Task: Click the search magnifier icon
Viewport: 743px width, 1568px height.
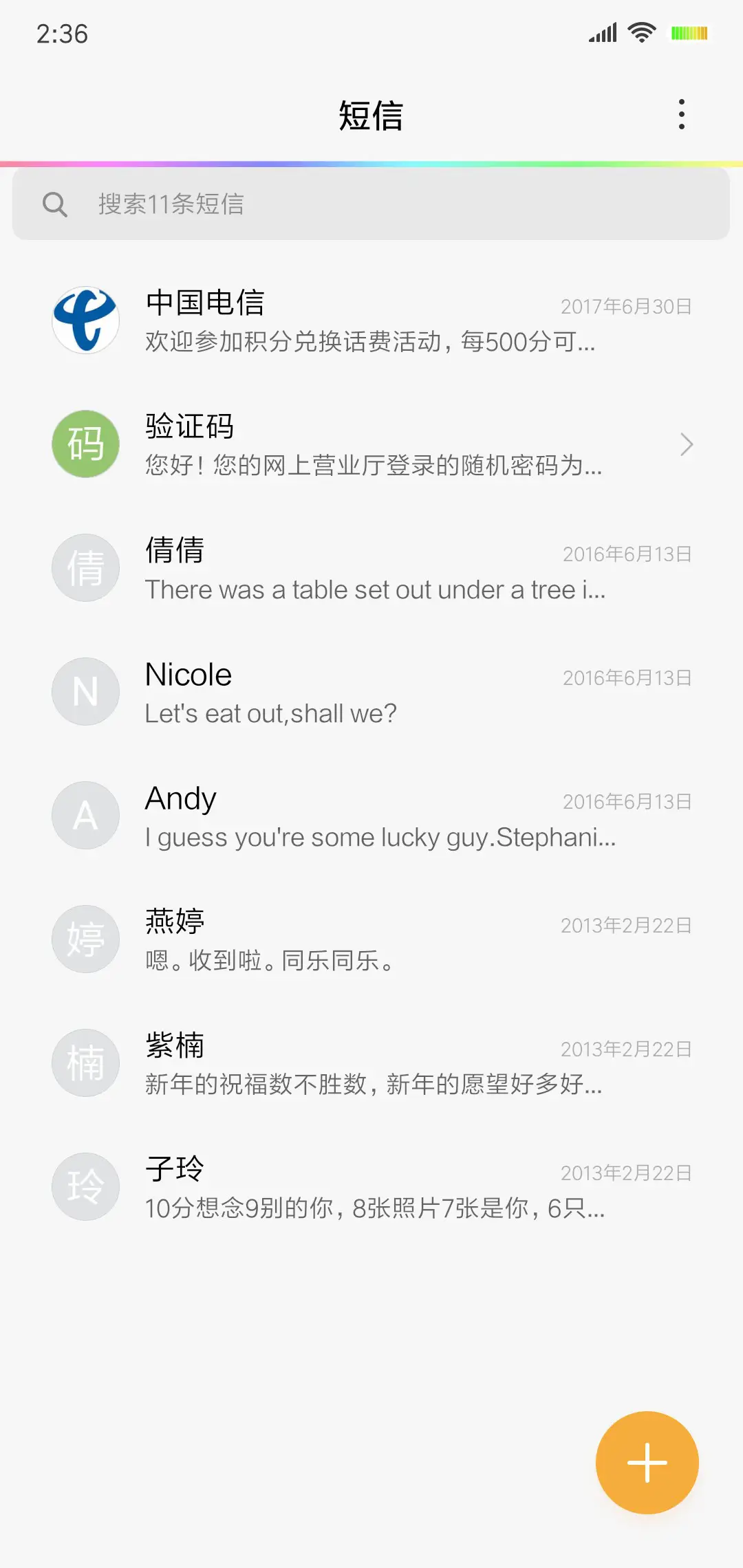Action: pyautogui.click(x=56, y=204)
